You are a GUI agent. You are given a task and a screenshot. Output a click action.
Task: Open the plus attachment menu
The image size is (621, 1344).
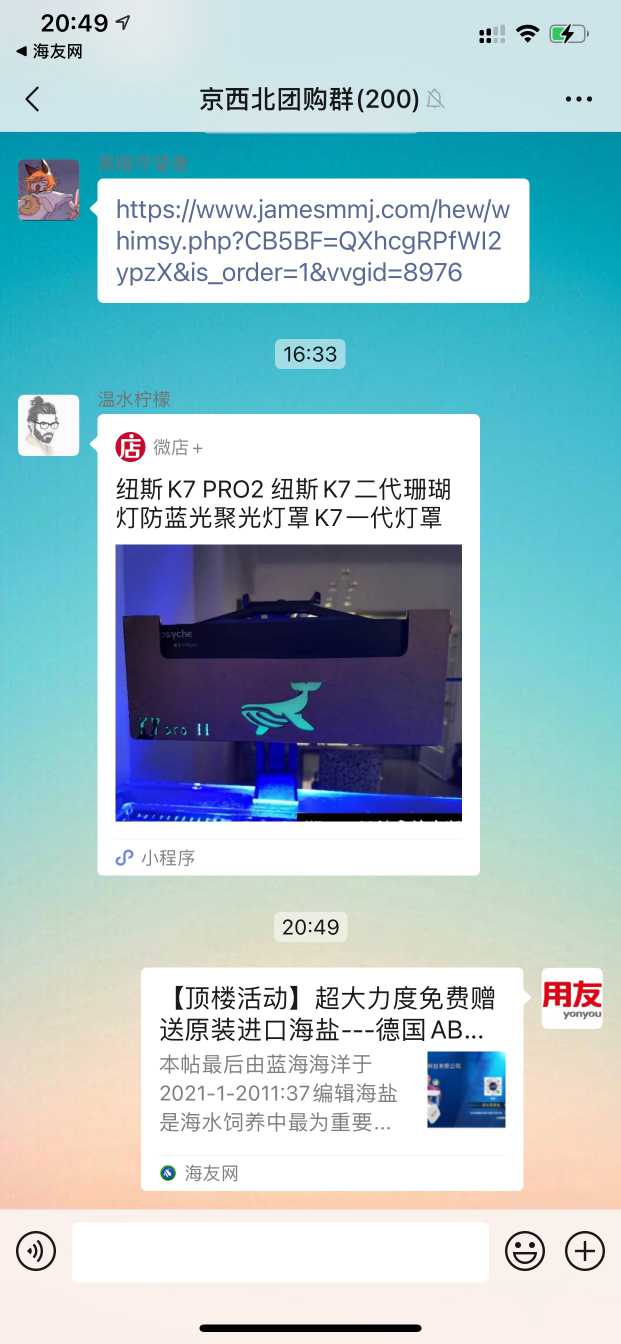pos(585,1251)
